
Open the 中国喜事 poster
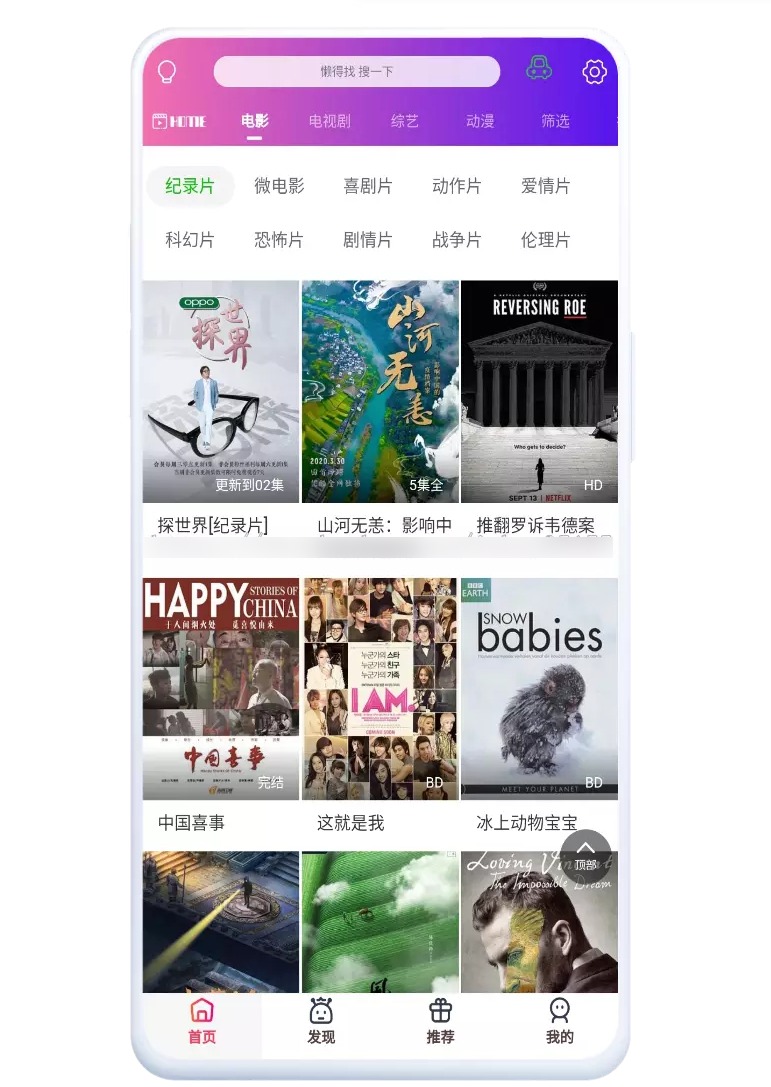tap(221, 689)
